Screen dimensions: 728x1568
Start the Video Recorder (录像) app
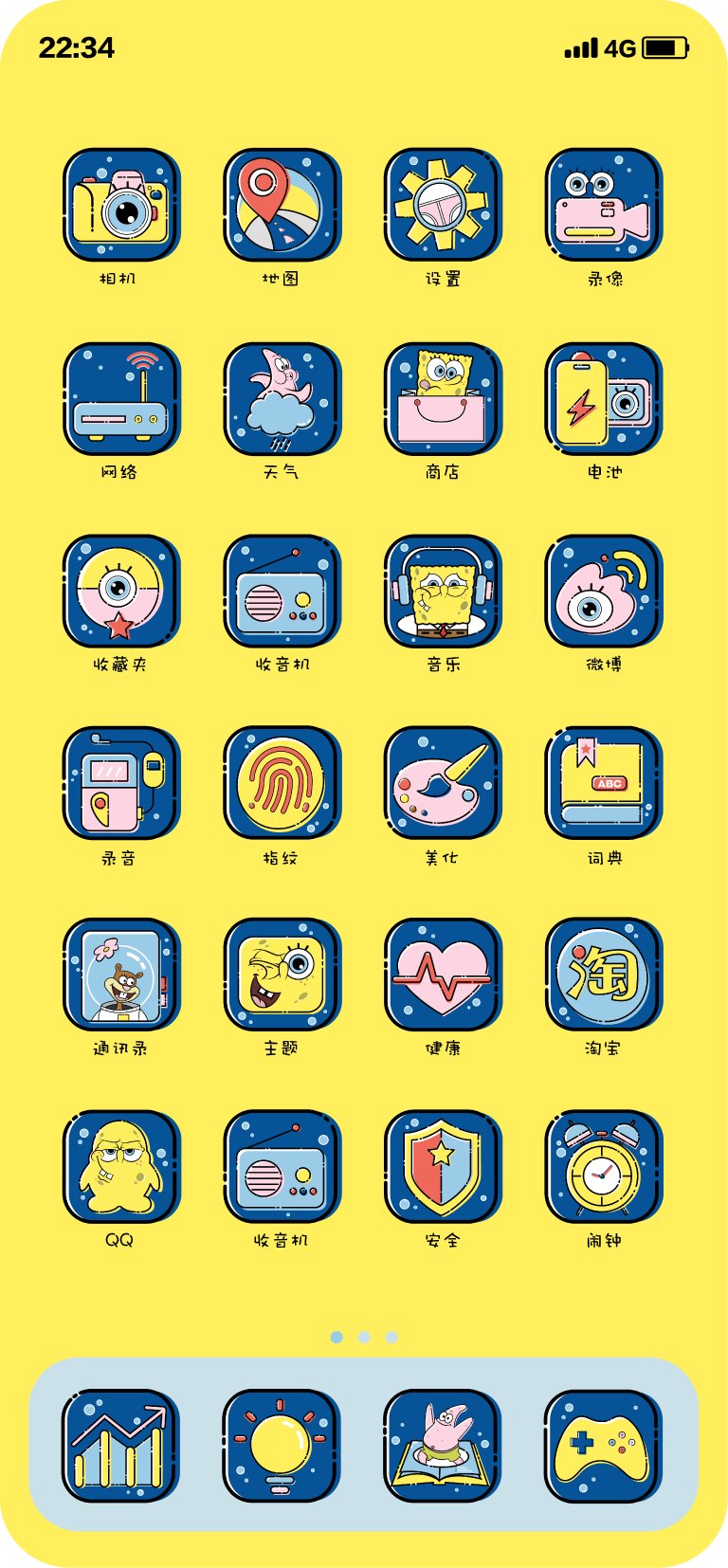tap(605, 206)
